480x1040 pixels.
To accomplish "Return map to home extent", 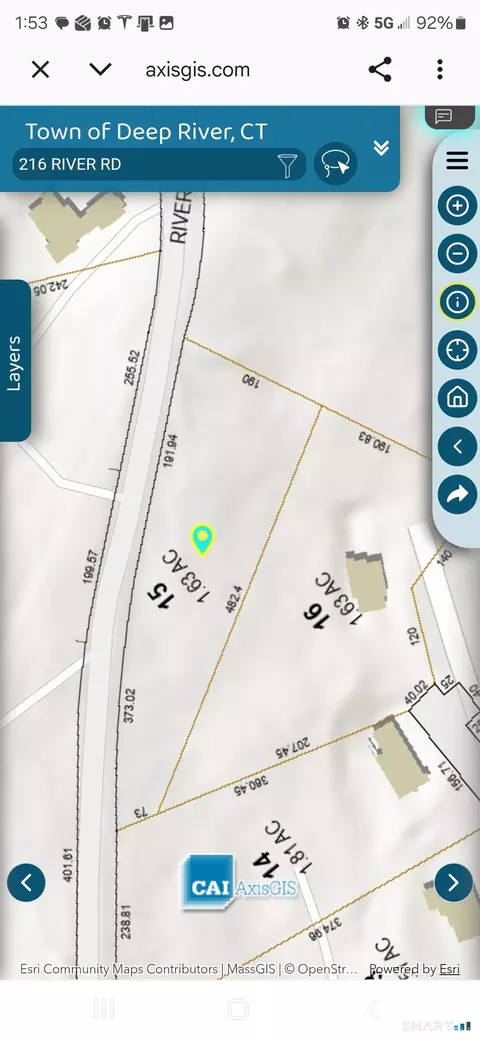I will pyautogui.click(x=457, y=398).
